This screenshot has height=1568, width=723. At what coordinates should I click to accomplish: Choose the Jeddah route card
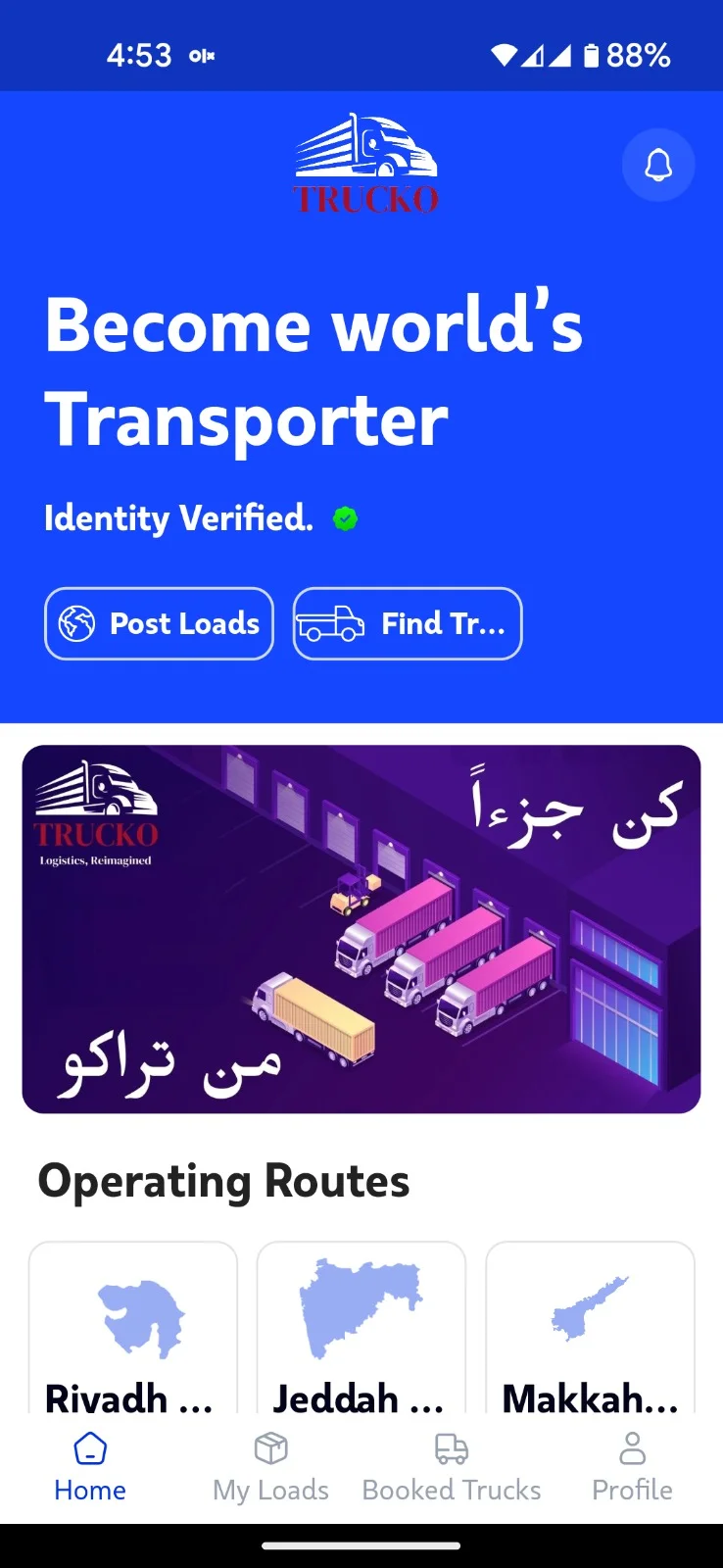(361, 1327)
